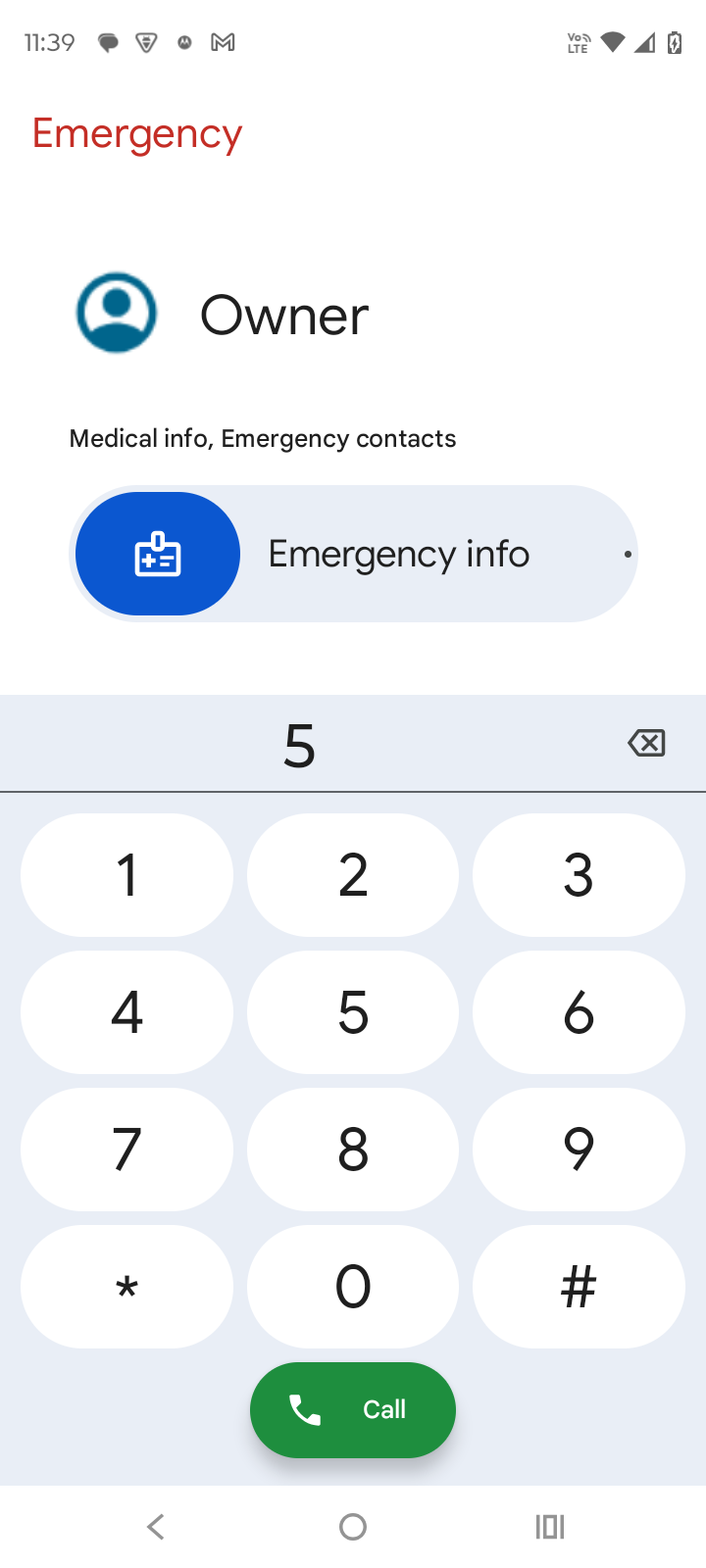
Task: Enter digit 5 on the keypad
Action: click(353, 1011)
